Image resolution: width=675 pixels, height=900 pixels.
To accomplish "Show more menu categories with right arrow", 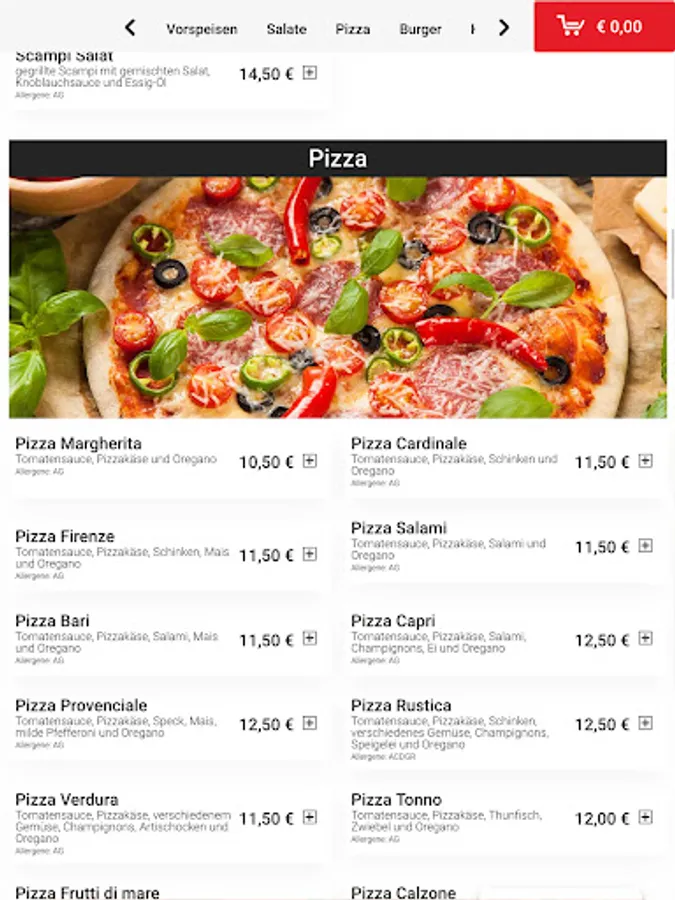I will [504, 28].
